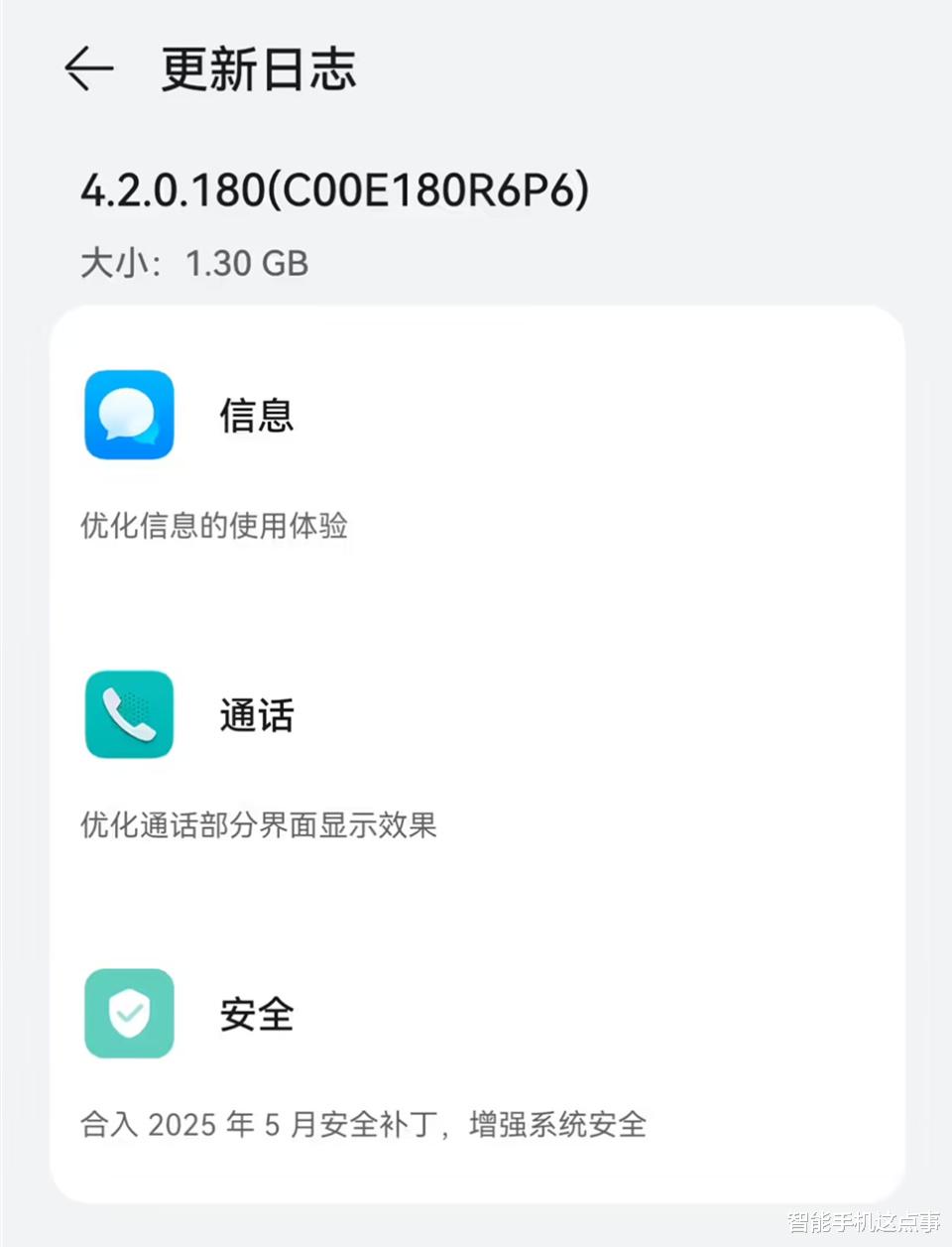
Task: Open the 更新日志 title header
Action: click(x=258, y=68)
